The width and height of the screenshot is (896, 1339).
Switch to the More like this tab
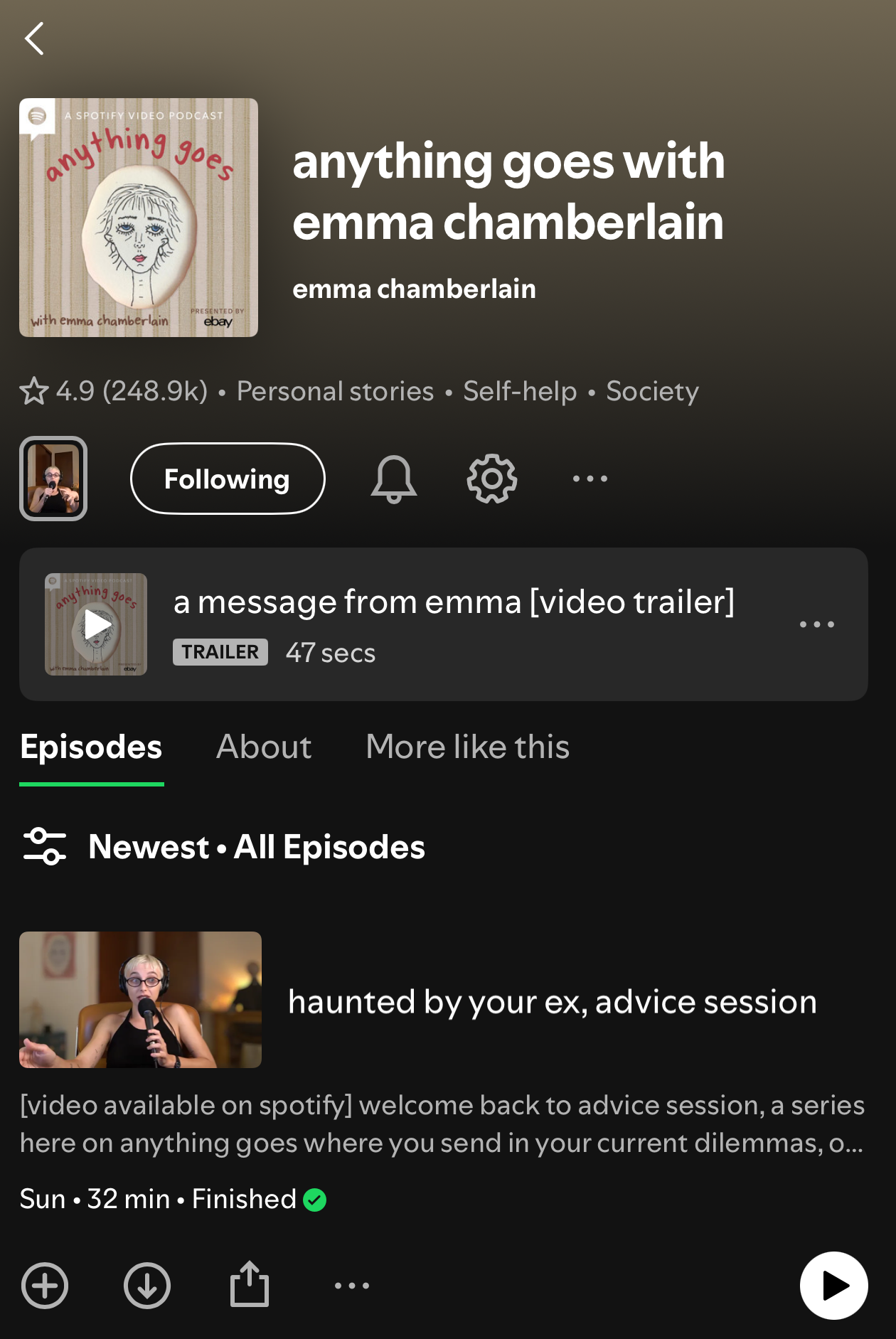click(467, 747)
